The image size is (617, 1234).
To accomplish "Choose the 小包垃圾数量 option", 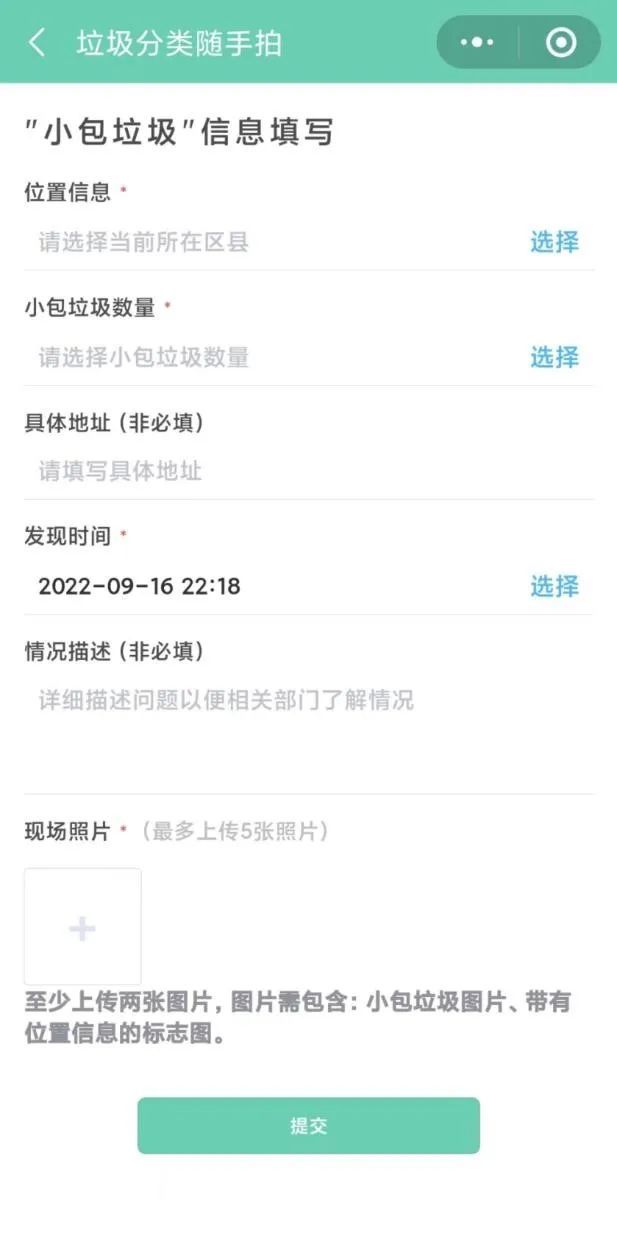I will (x=554, y=357).
